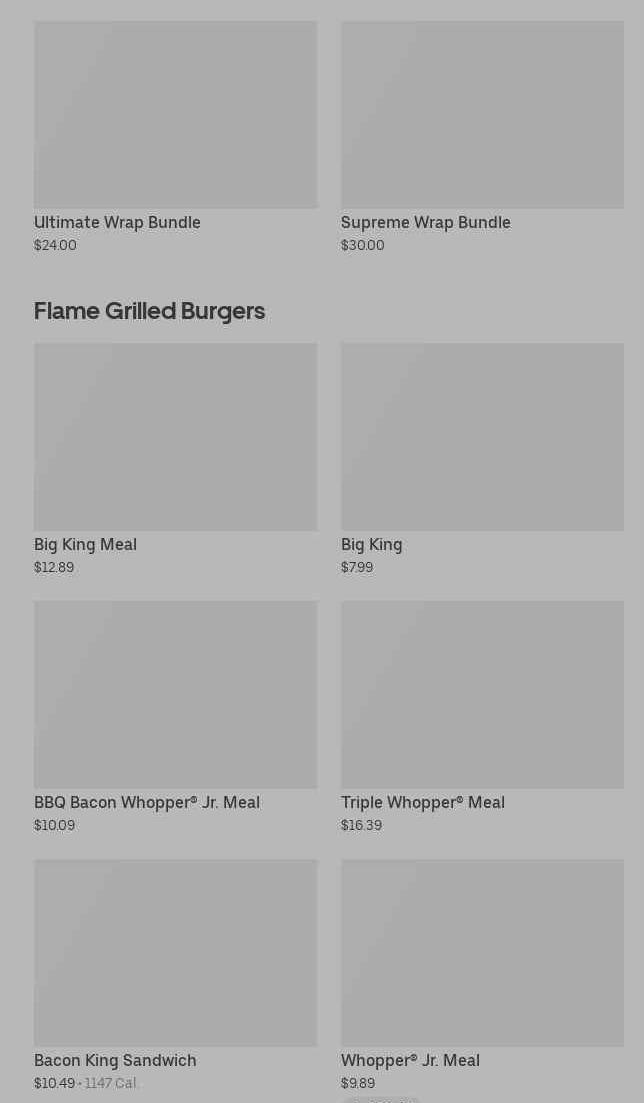Image resolution: width=644 pixels, height=1103 pixels.
Task: Select the Supreme Wrap Bundle card
Action: point(482,137)
